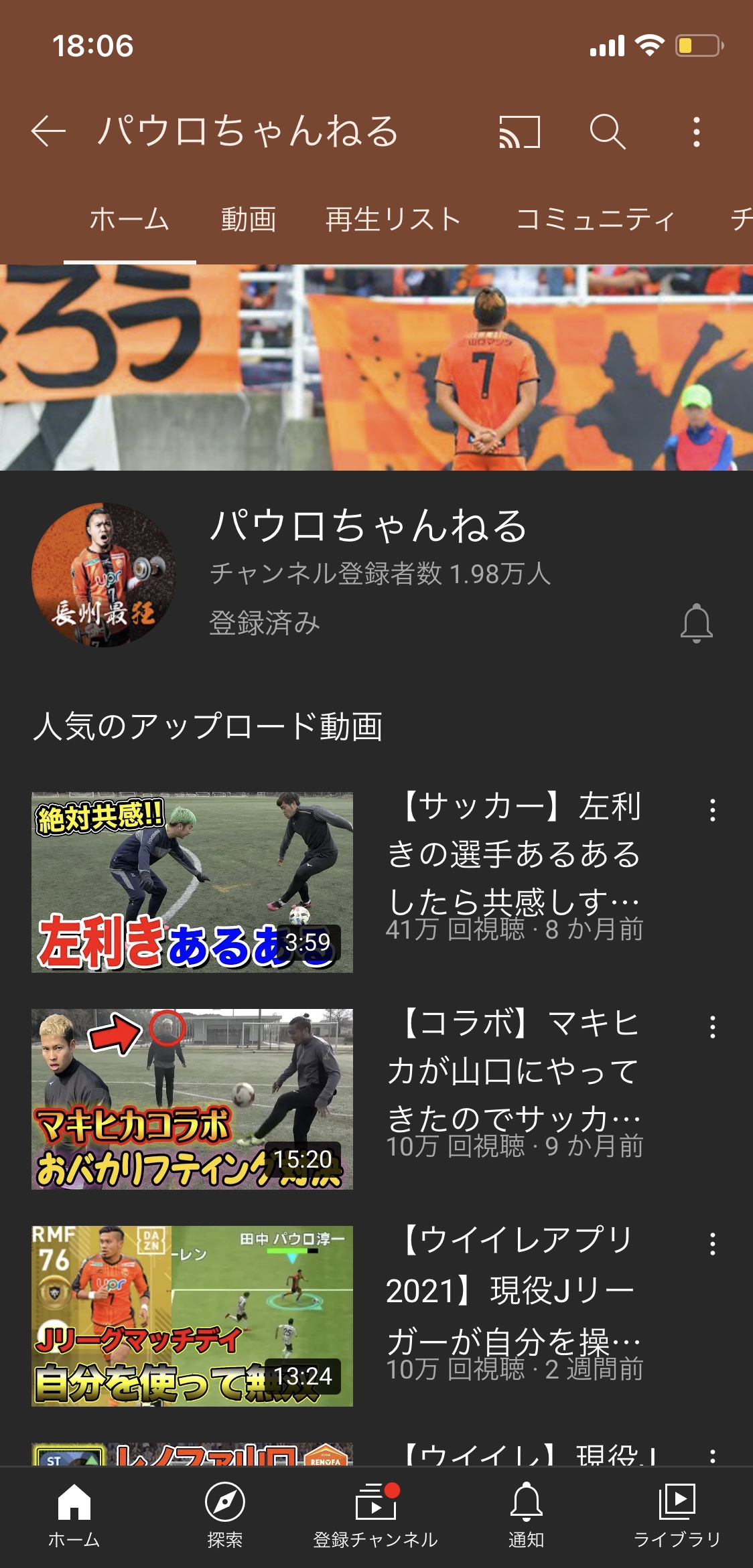Viewport: 753px width, 1568px height.
Task: Open options for マキヒカ collab video
Action: (x=712, y=1027)
